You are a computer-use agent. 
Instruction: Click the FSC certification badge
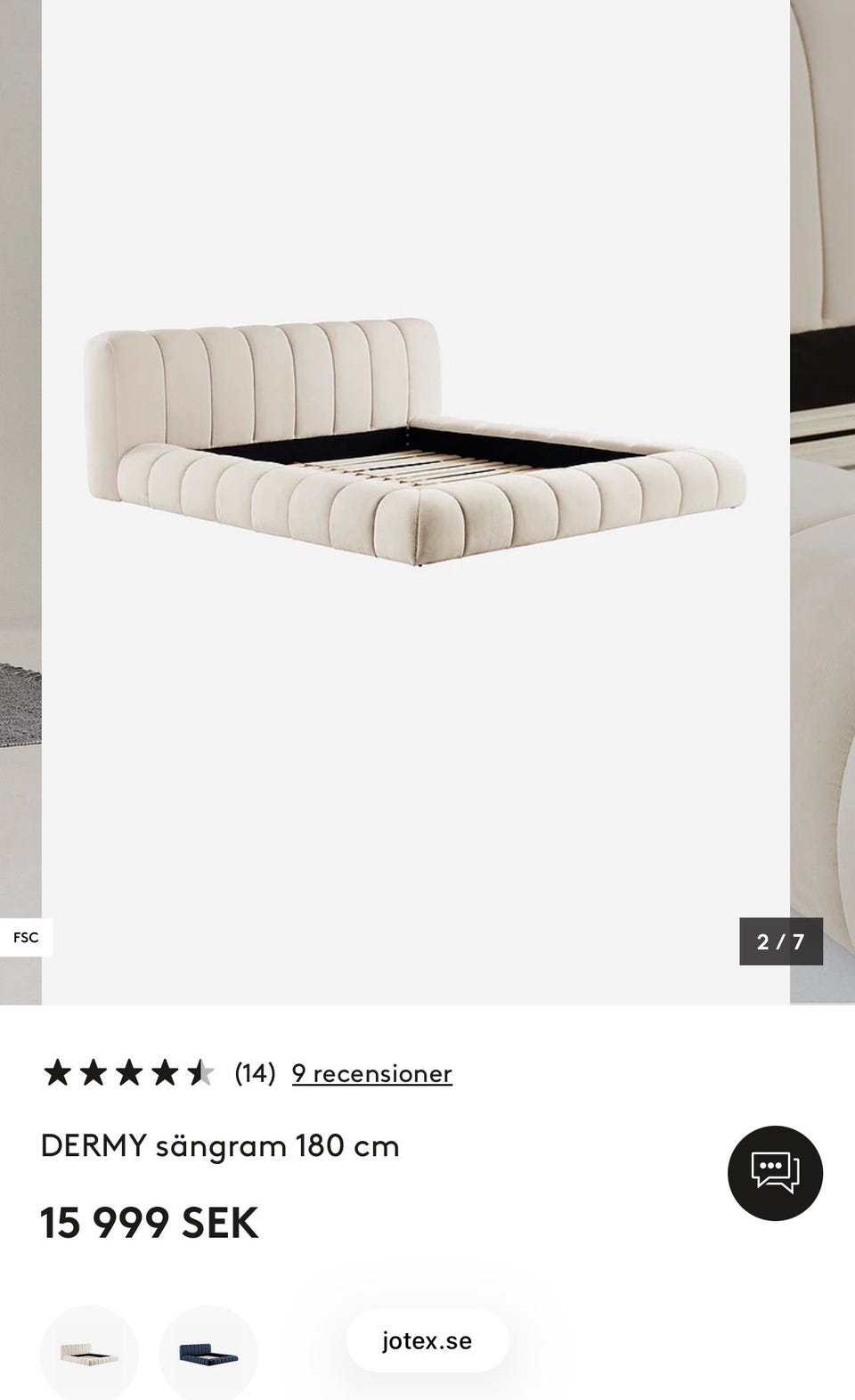26,936
